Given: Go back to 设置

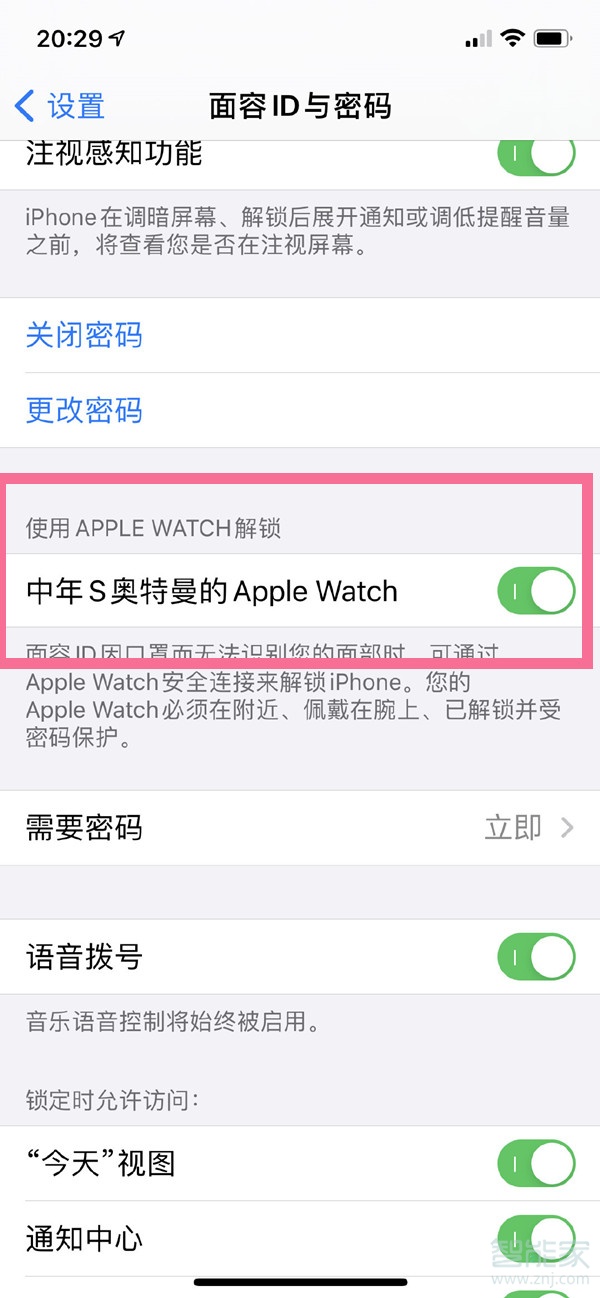Looking at the screenshot, I should click(60, 105).
